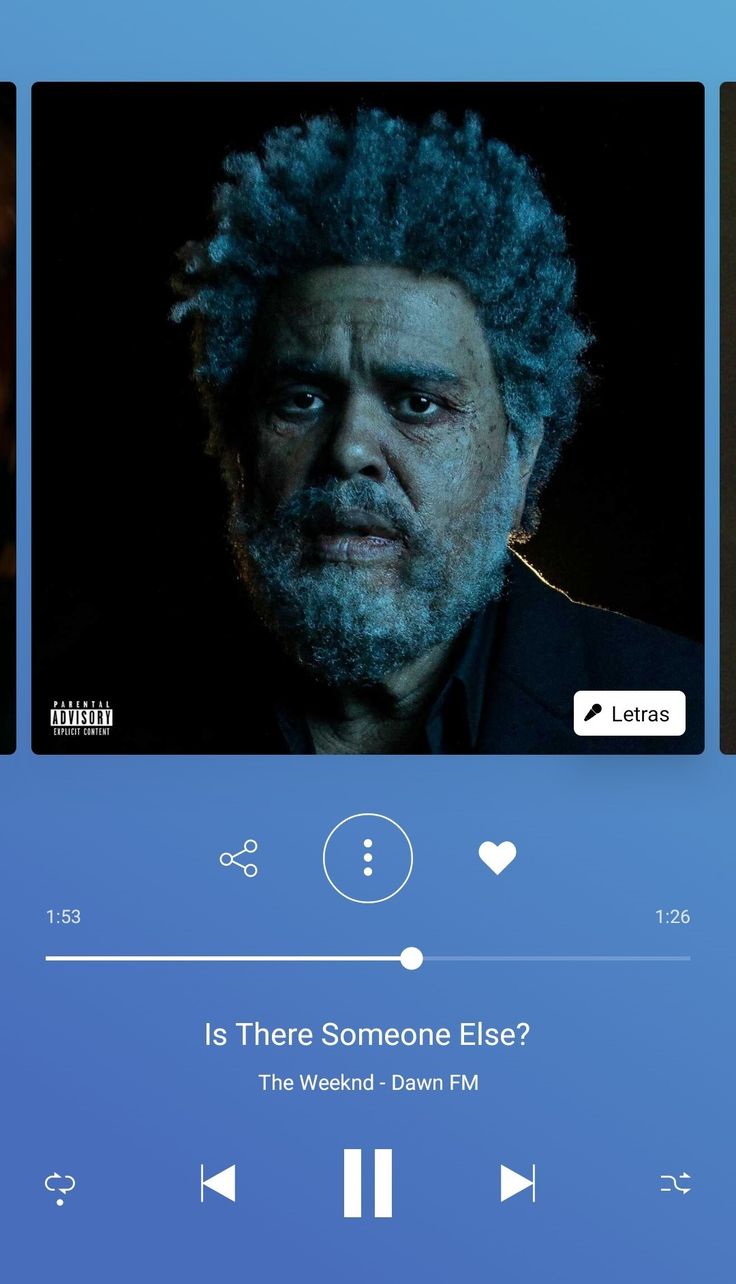This screenshot has height=1284, width=736.
Task: Open sharing destinations
Action: click(x=237, y=857)
